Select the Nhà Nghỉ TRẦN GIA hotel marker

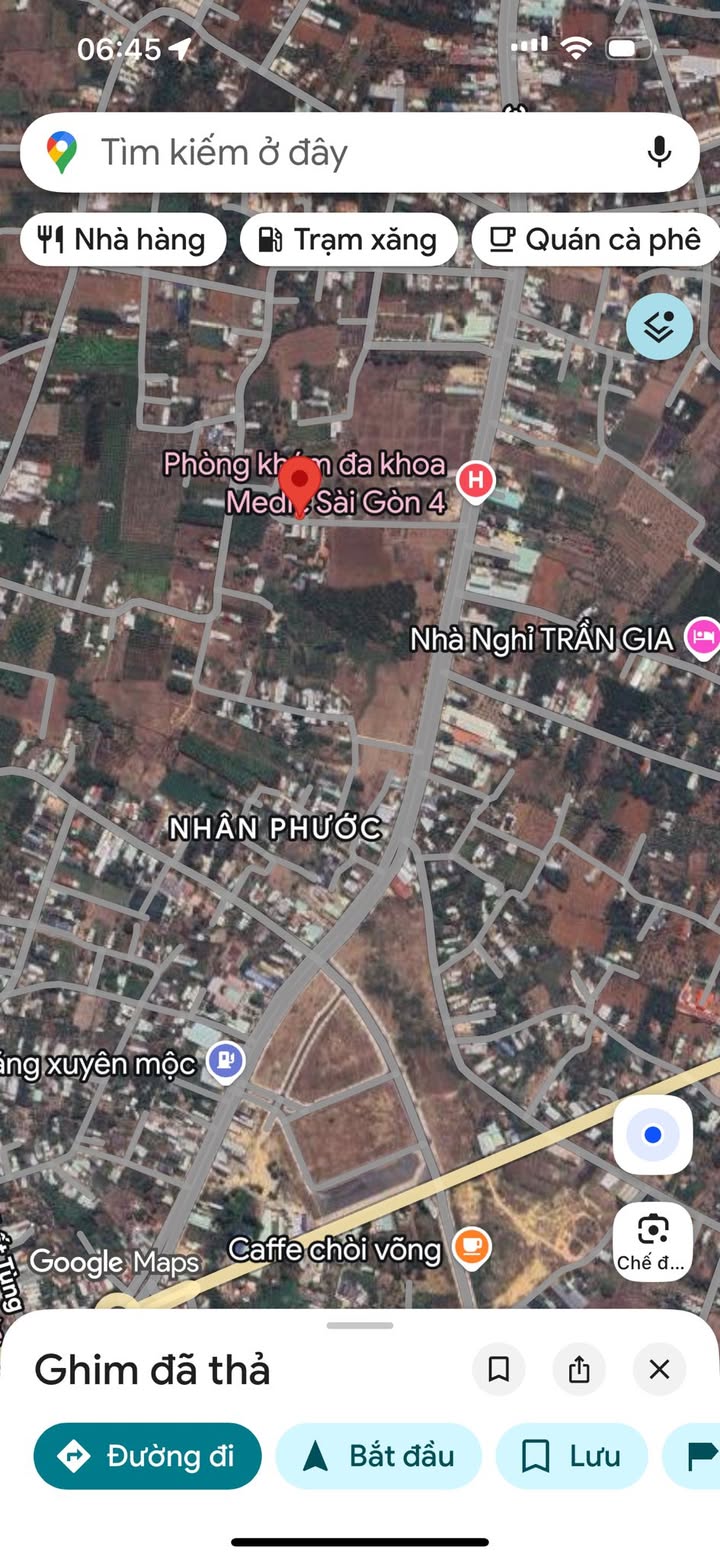tap(702, 638)
